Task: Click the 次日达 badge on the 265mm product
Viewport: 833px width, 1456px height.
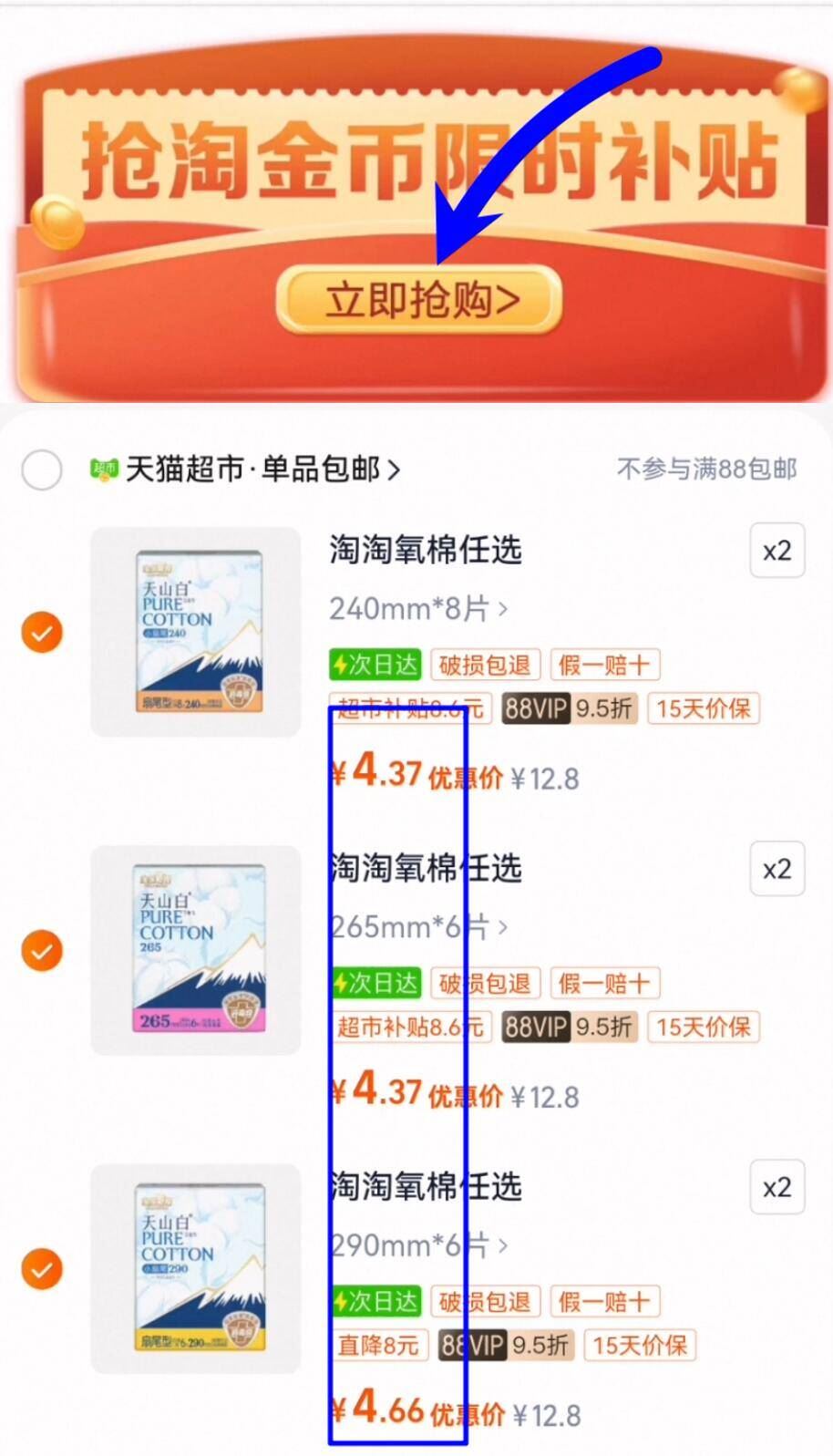Action: point(375,983)
